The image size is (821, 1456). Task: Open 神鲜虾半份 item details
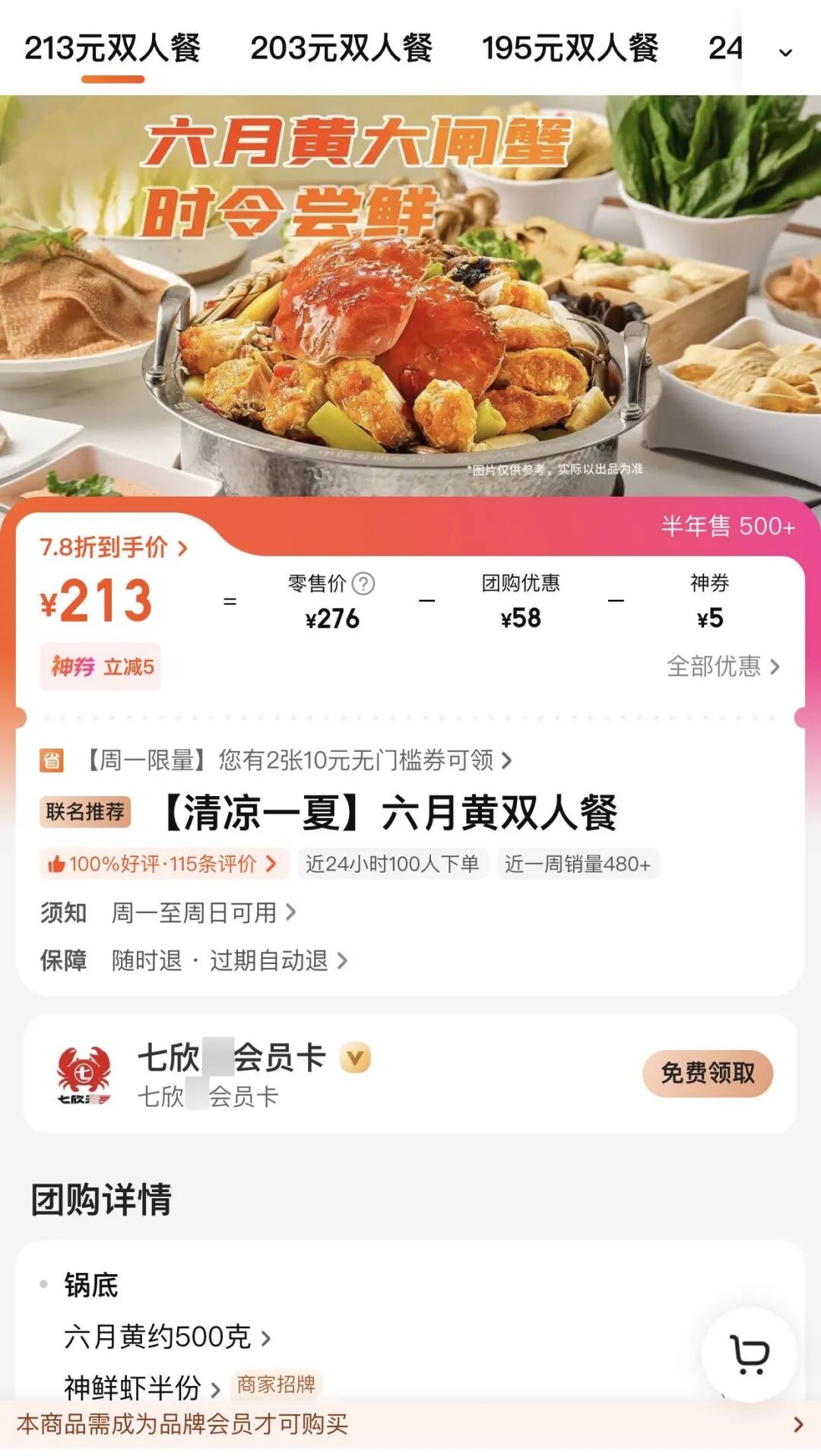(142, 1387)
